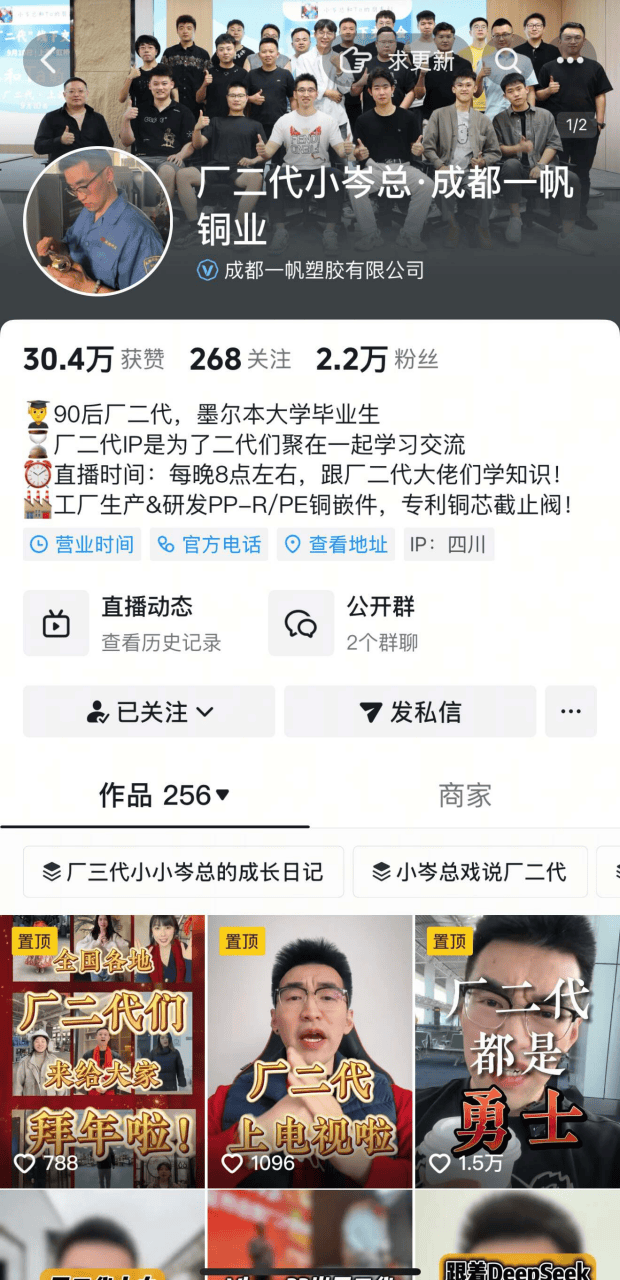Tap the 求更新 button

pos(398,61)
